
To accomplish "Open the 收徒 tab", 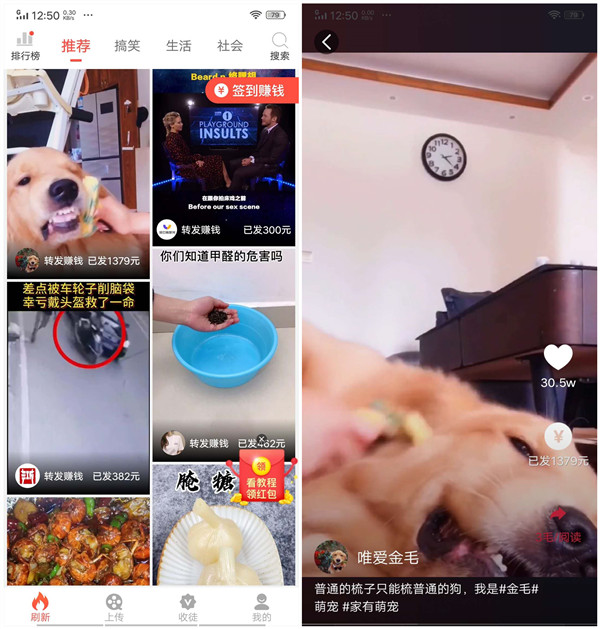I will 187,607.
